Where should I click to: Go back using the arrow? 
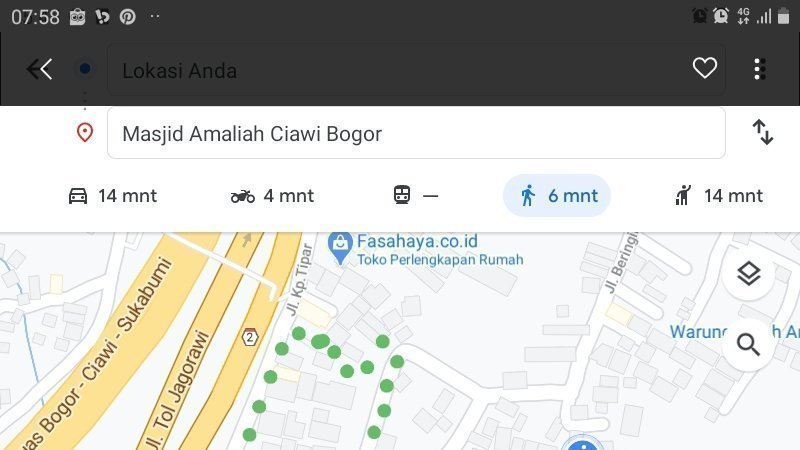39,69
